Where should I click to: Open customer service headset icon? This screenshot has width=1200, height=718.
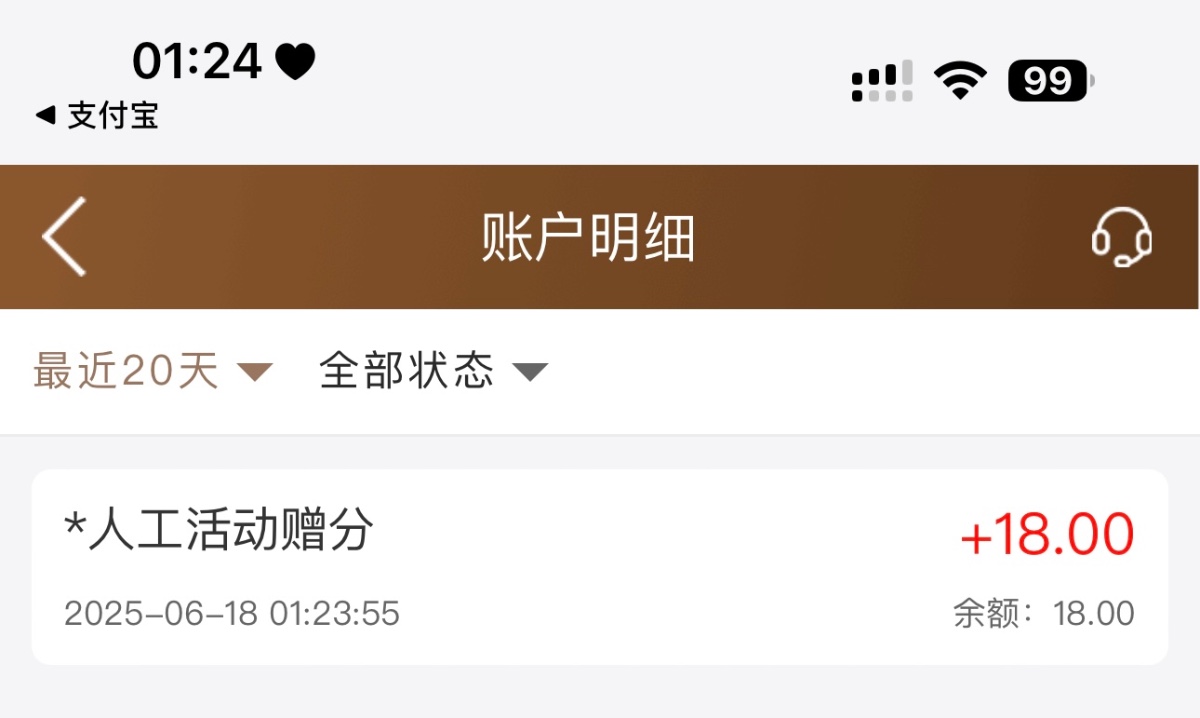tap(1120, 238)
